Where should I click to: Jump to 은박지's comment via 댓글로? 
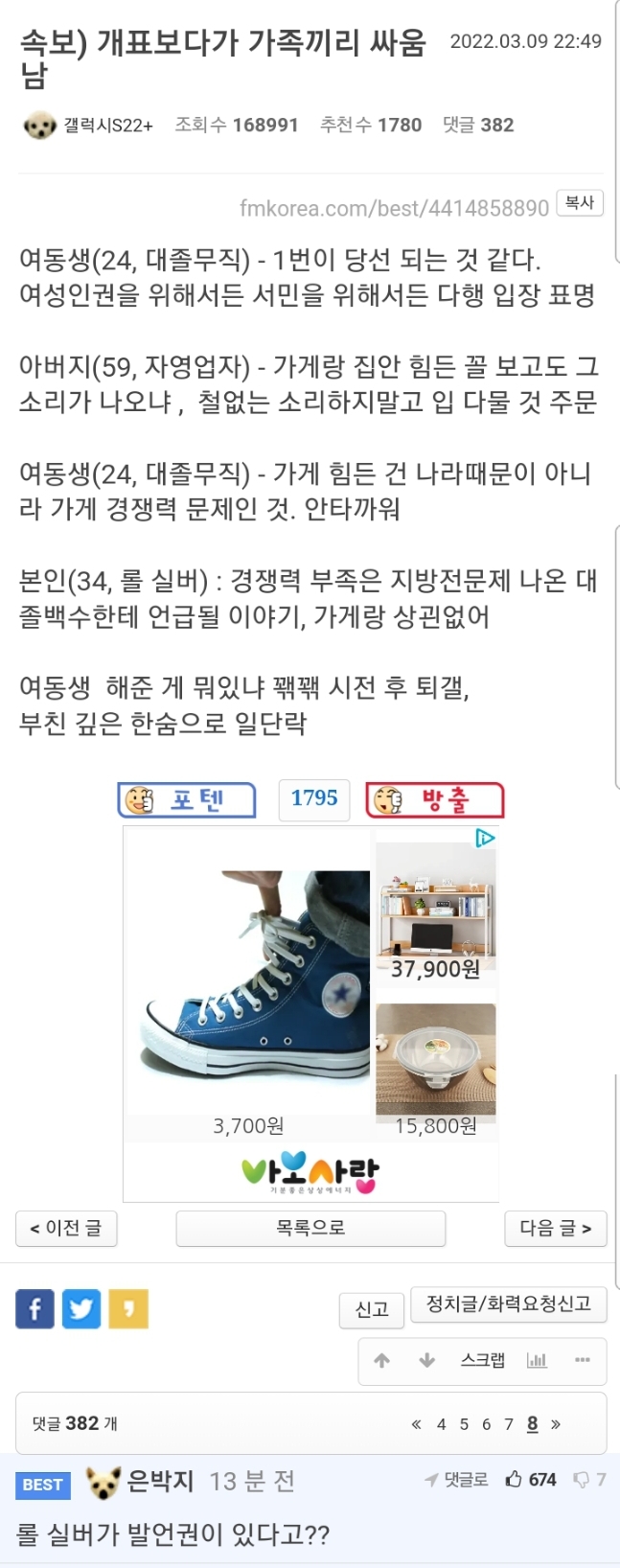tap(457, 1480)
